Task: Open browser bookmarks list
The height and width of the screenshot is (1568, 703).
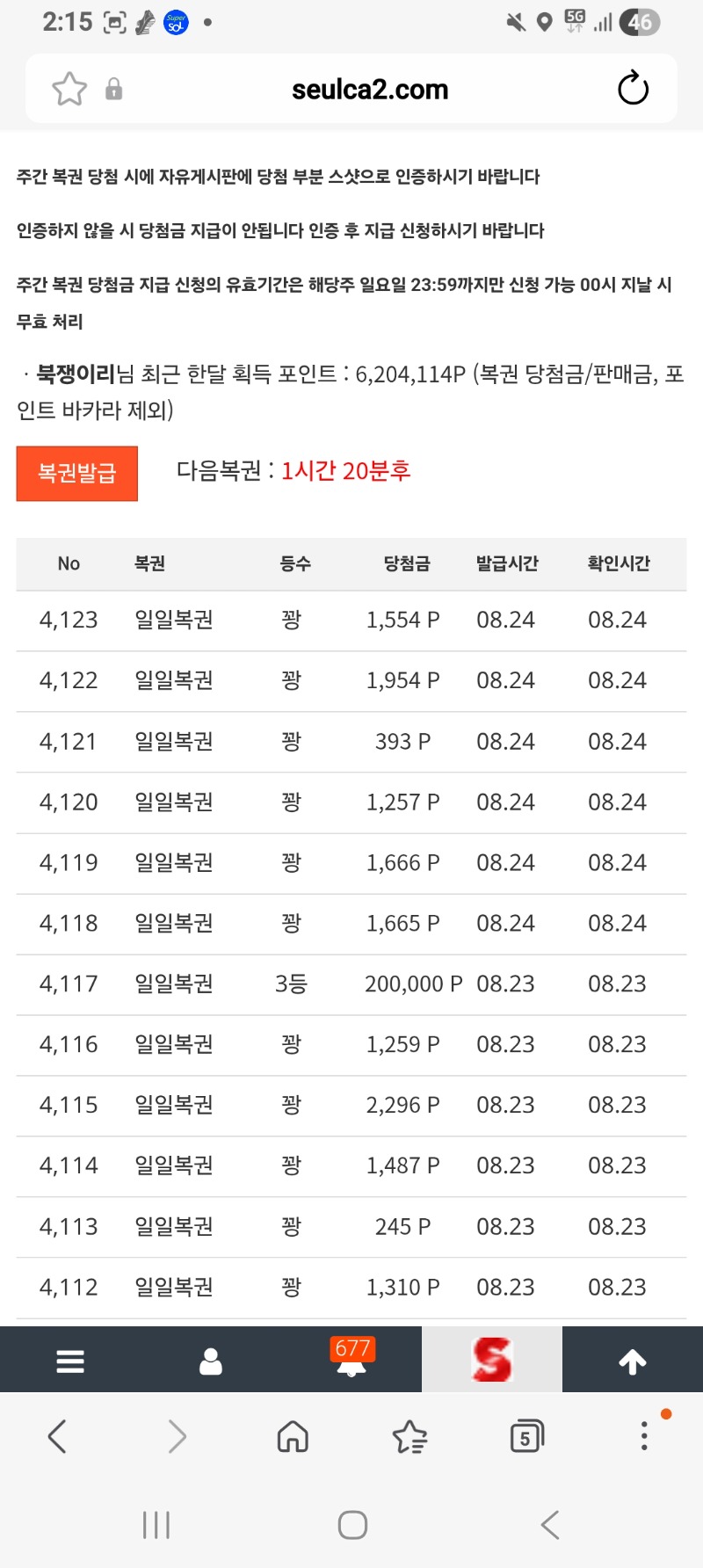Action: tap(409, 1437)
